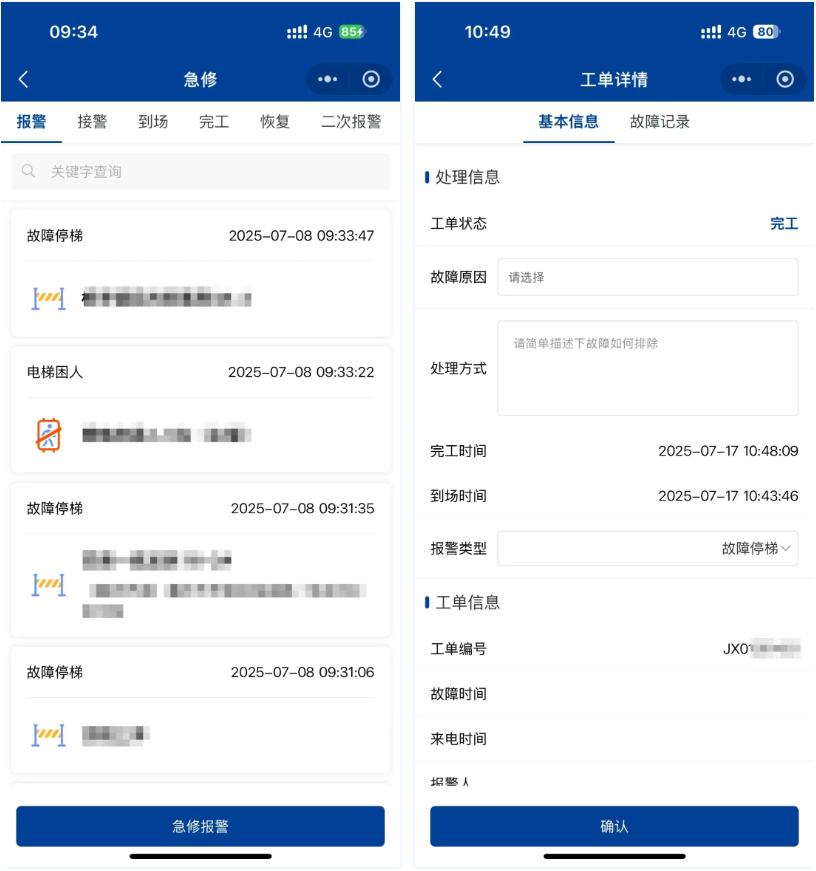Tap the 处理方式 description field
The image size is (816, 871).
(x=648, y=368)
